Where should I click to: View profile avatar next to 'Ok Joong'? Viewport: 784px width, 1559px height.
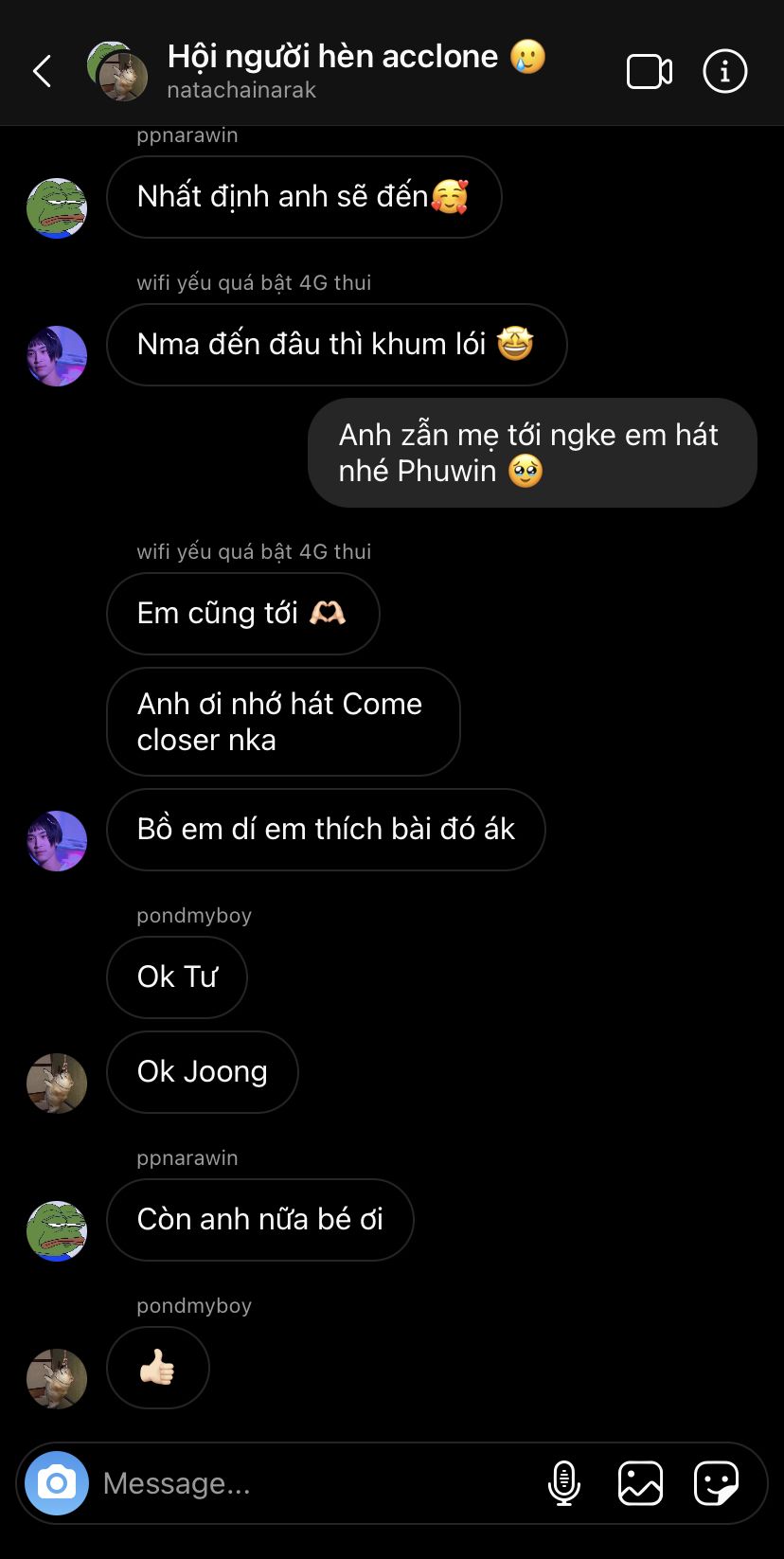[x=57, y=1083]
